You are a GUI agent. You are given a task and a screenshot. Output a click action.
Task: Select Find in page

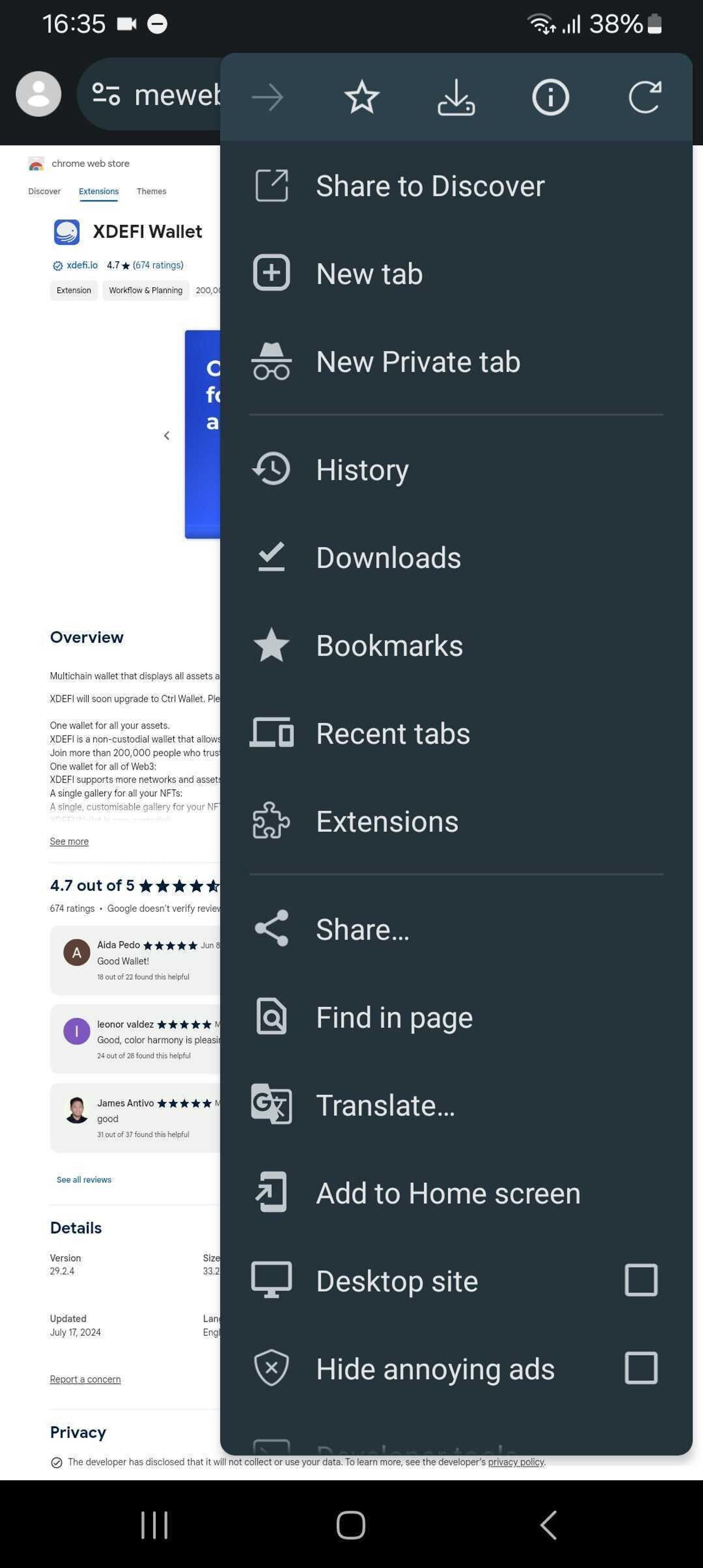[x=394, y=1017]
